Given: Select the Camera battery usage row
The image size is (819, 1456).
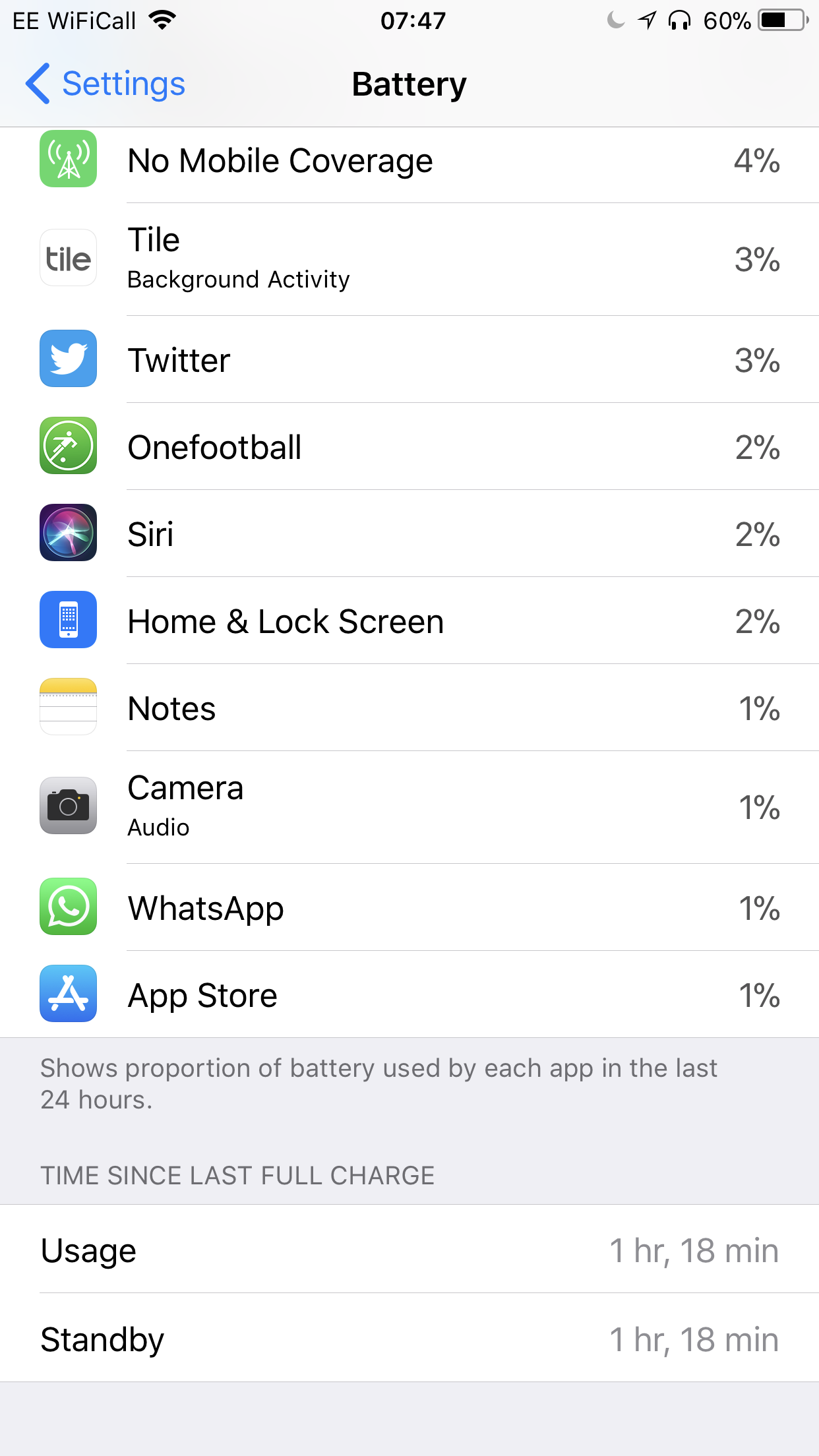Looking at the screenshot, I should click(409, 806).
